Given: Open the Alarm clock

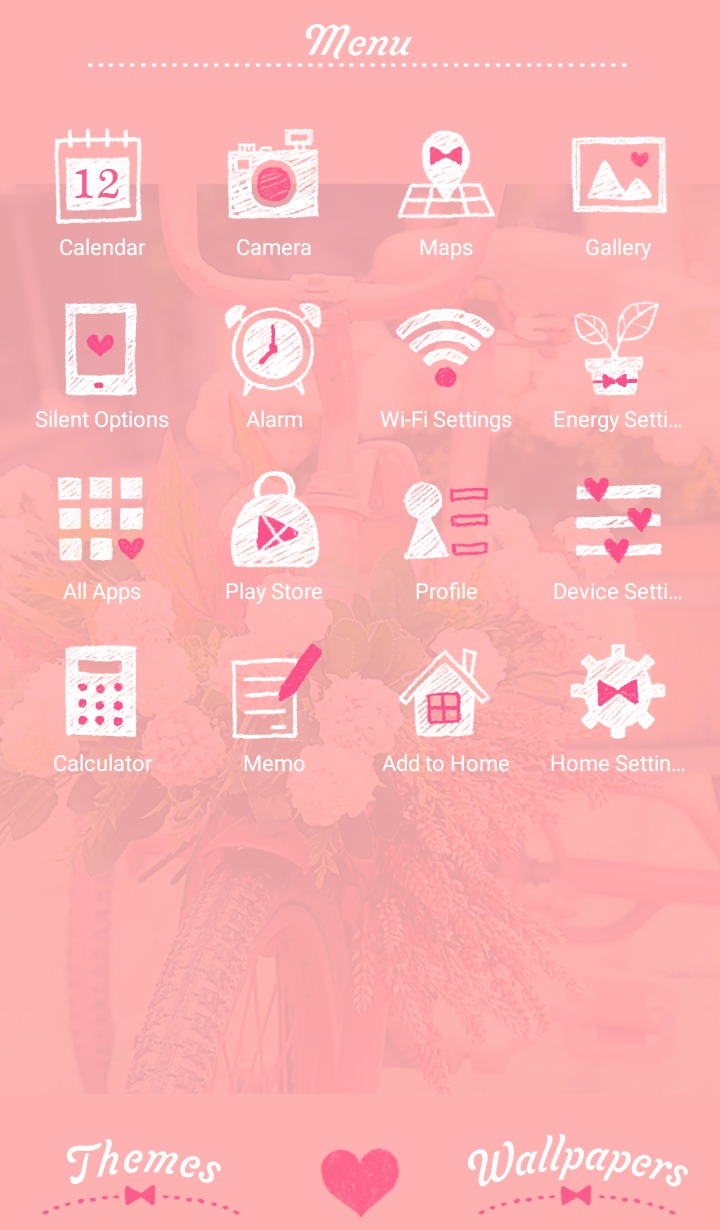Looking at the screenshot, I should click(x=273, y=367).
